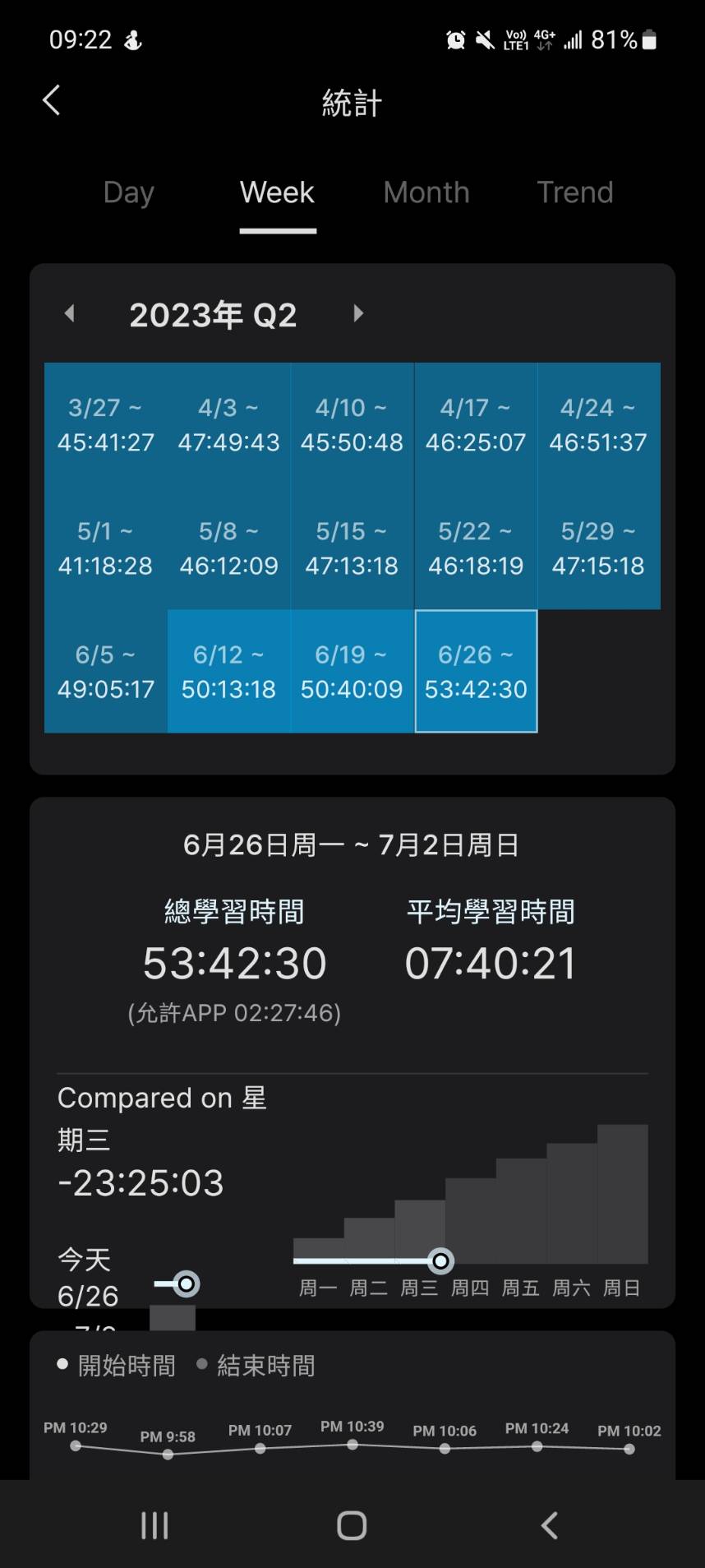The height and width of the screenshot is (1568, 705).
Task: Select the week starting 6/19
Action: pyautogui.click(x=352, y=671)
